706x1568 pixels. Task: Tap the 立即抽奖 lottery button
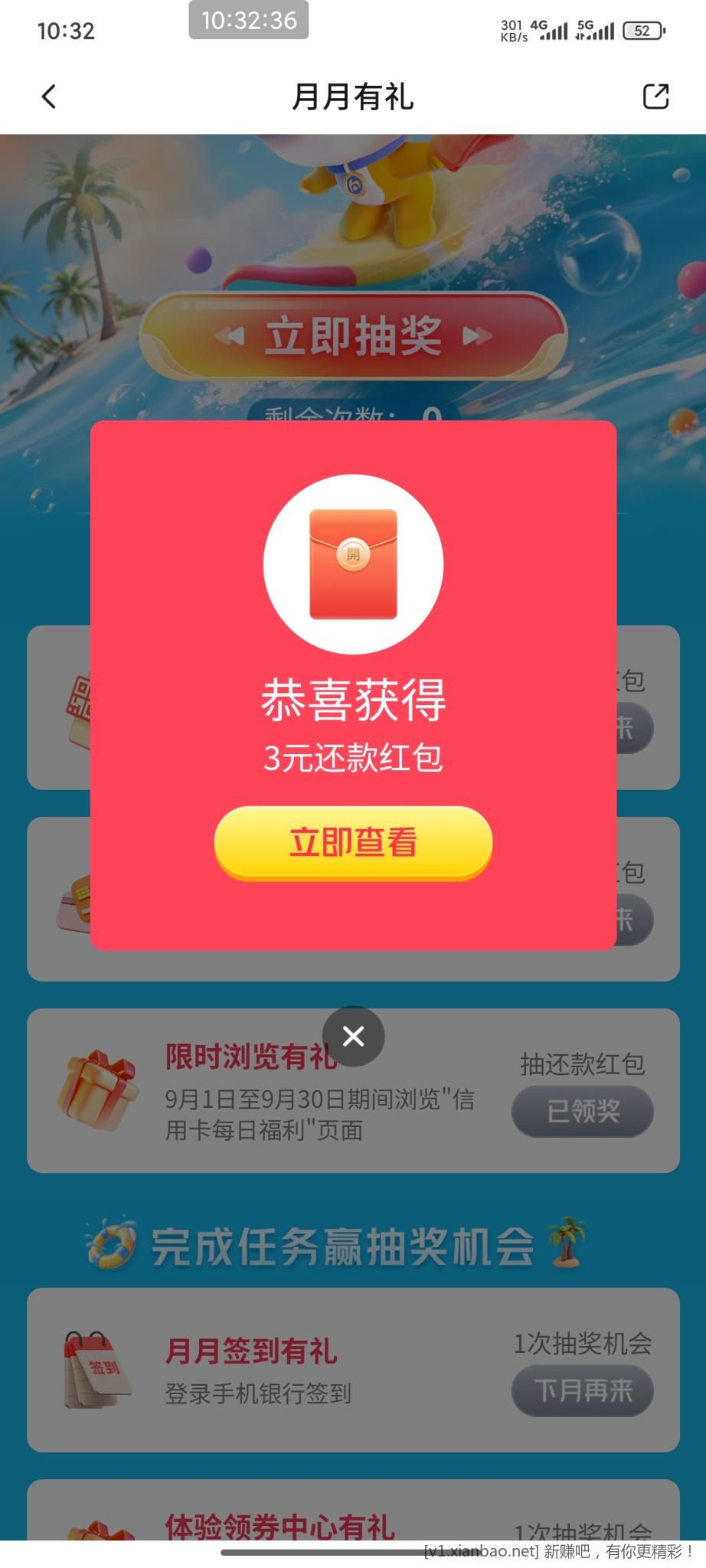click(x=353, y=335)
